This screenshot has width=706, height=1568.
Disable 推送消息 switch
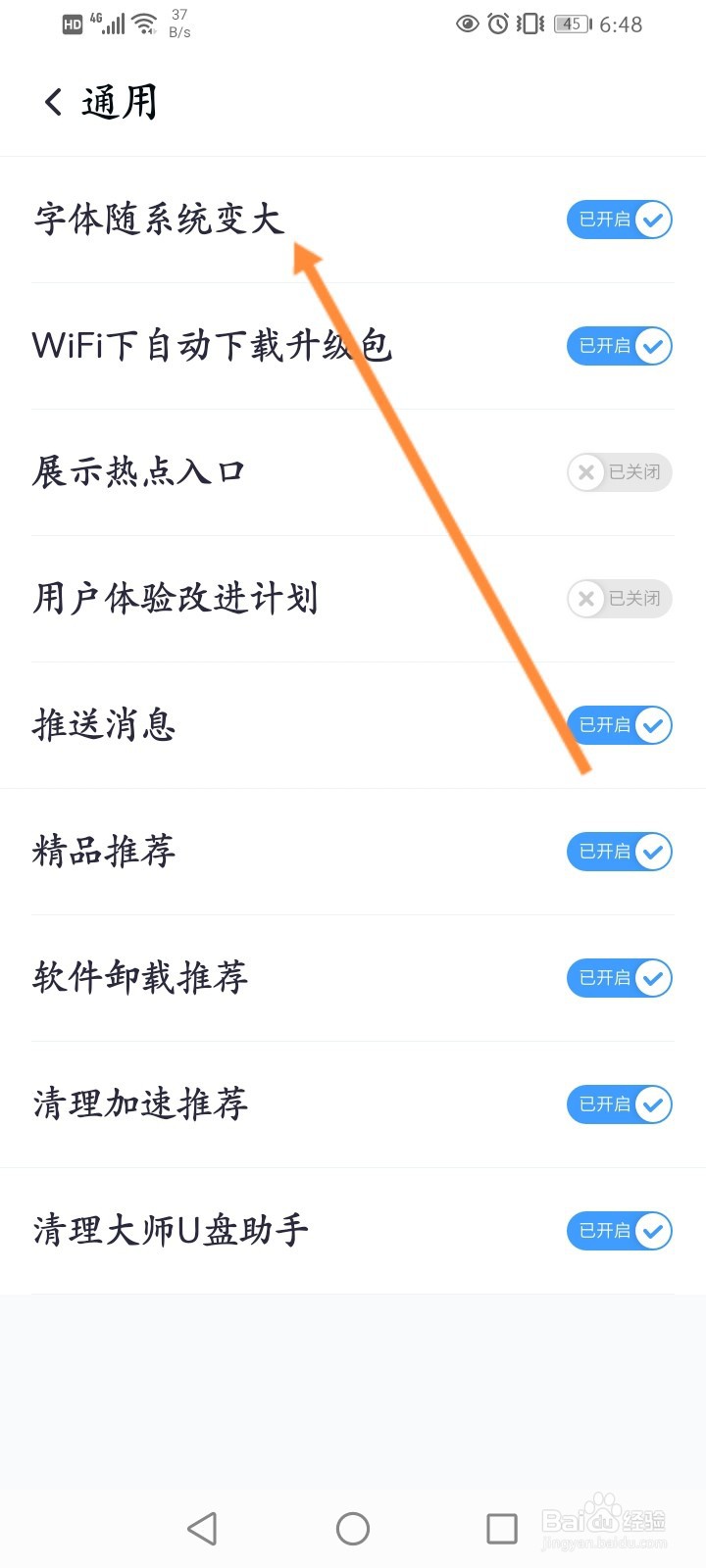point(619,725)
